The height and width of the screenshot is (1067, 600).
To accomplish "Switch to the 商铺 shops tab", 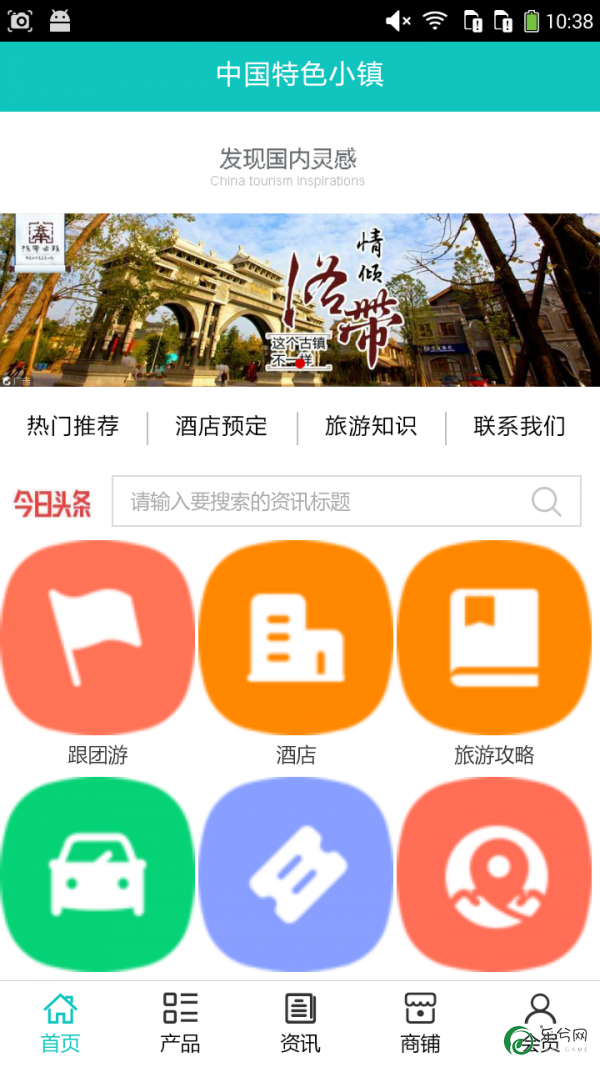I will (x=420, y=1022).
